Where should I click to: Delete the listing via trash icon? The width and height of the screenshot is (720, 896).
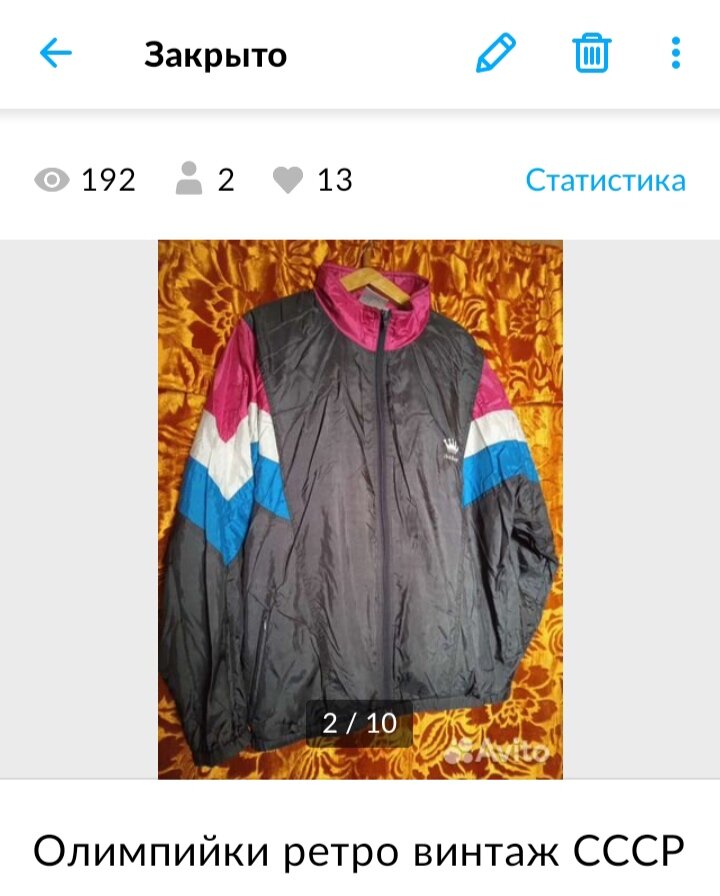tap(591, 53)
